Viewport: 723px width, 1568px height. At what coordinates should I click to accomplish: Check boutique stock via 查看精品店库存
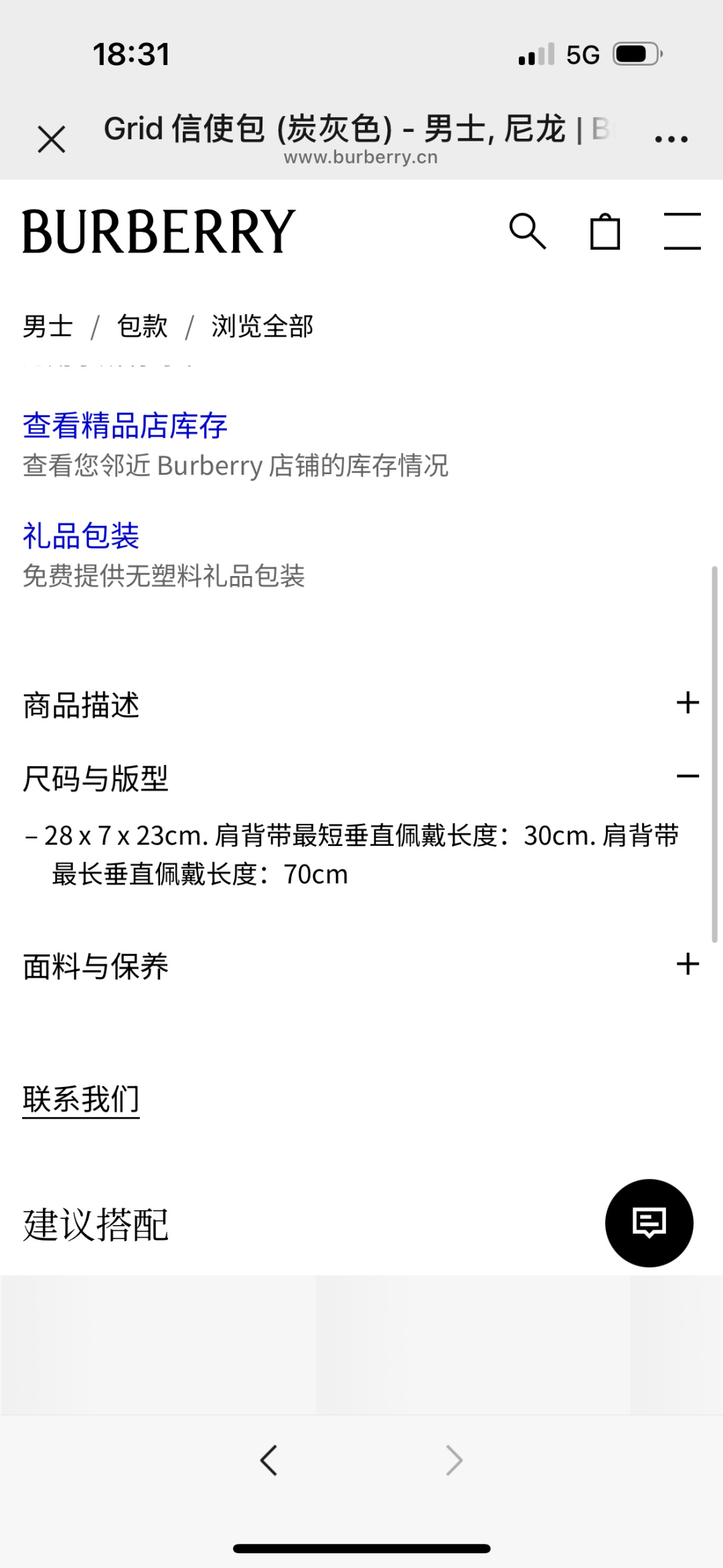(x=125, y=426)
